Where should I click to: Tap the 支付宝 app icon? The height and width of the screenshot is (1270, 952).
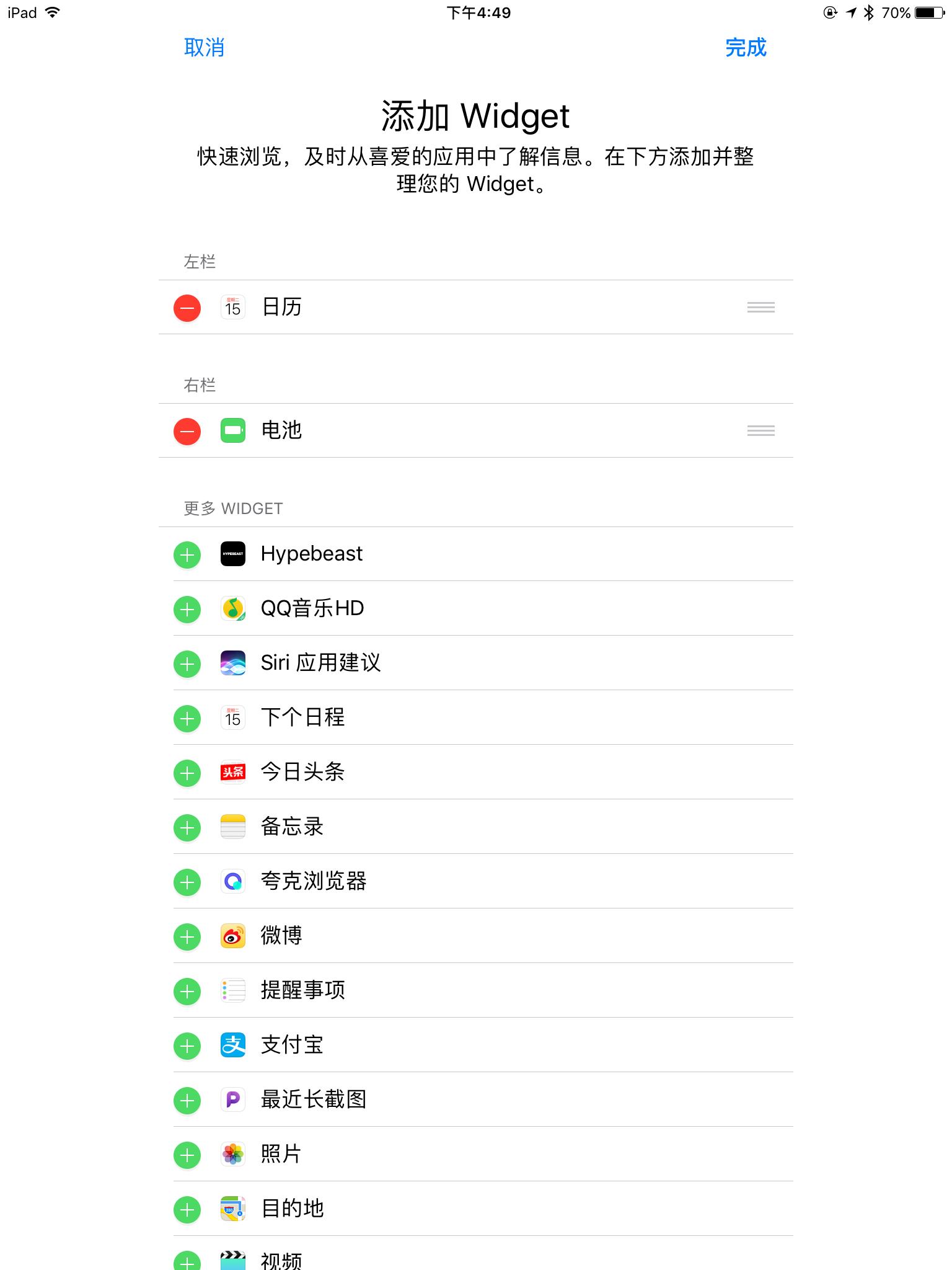[x=232, y=1045]
